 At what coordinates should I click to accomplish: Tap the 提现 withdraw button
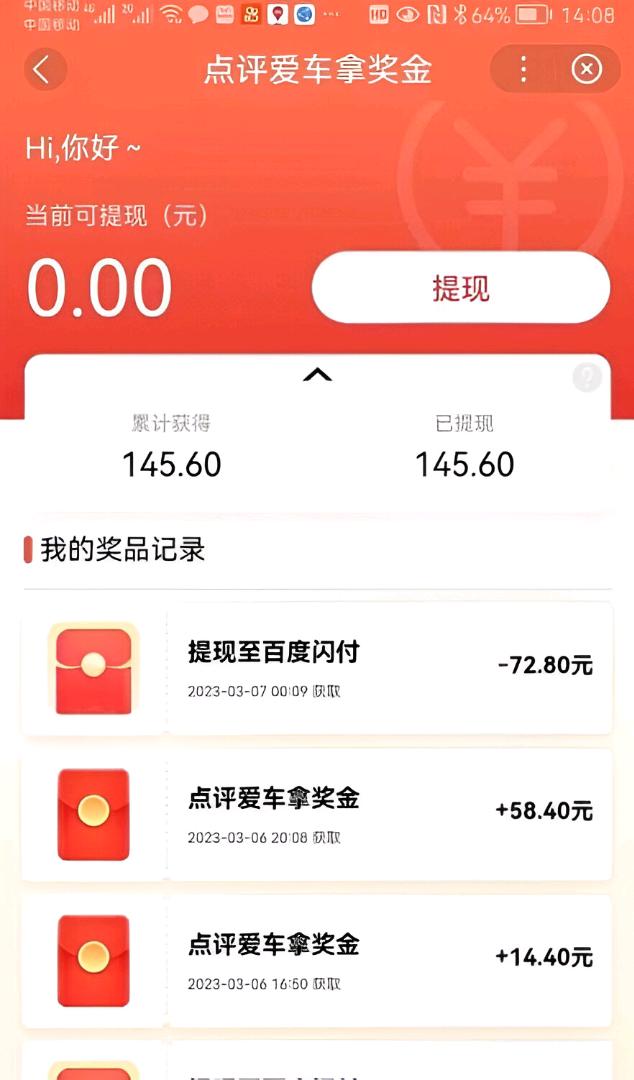[460, 288]
